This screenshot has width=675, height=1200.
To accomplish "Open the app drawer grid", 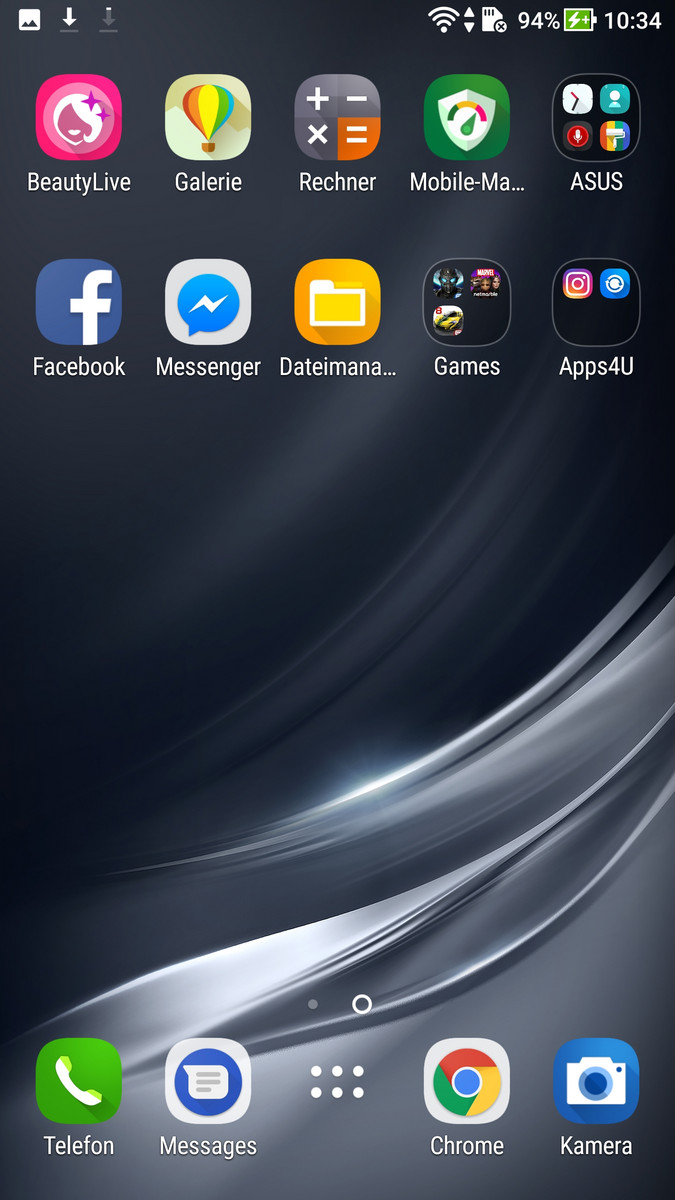I will click(337, 1081).
